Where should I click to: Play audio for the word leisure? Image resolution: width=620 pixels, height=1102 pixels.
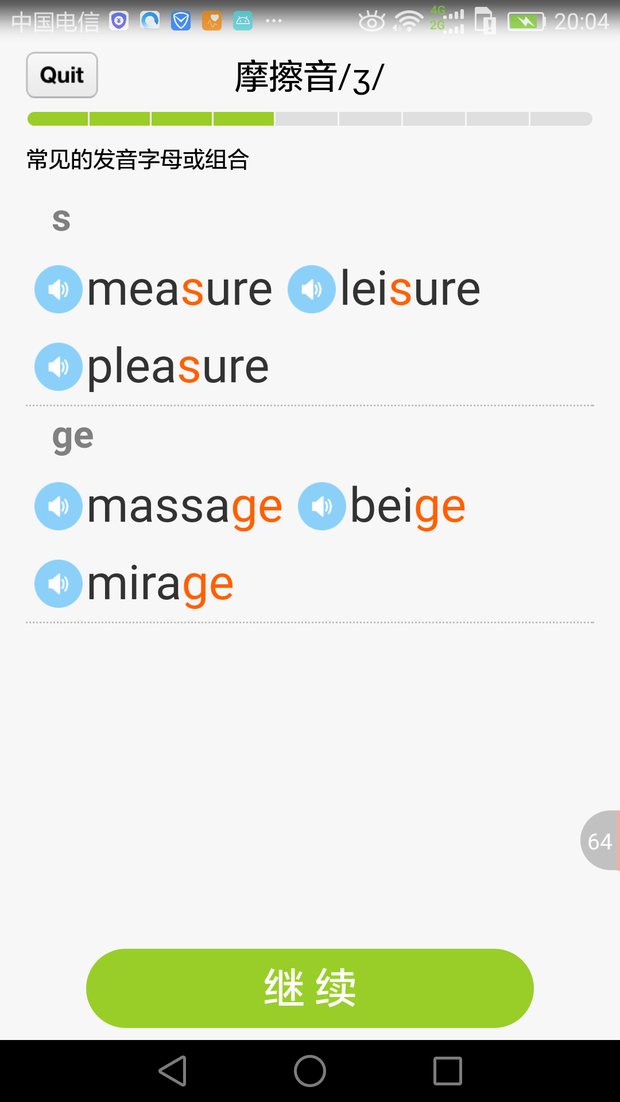coord(311,290)
